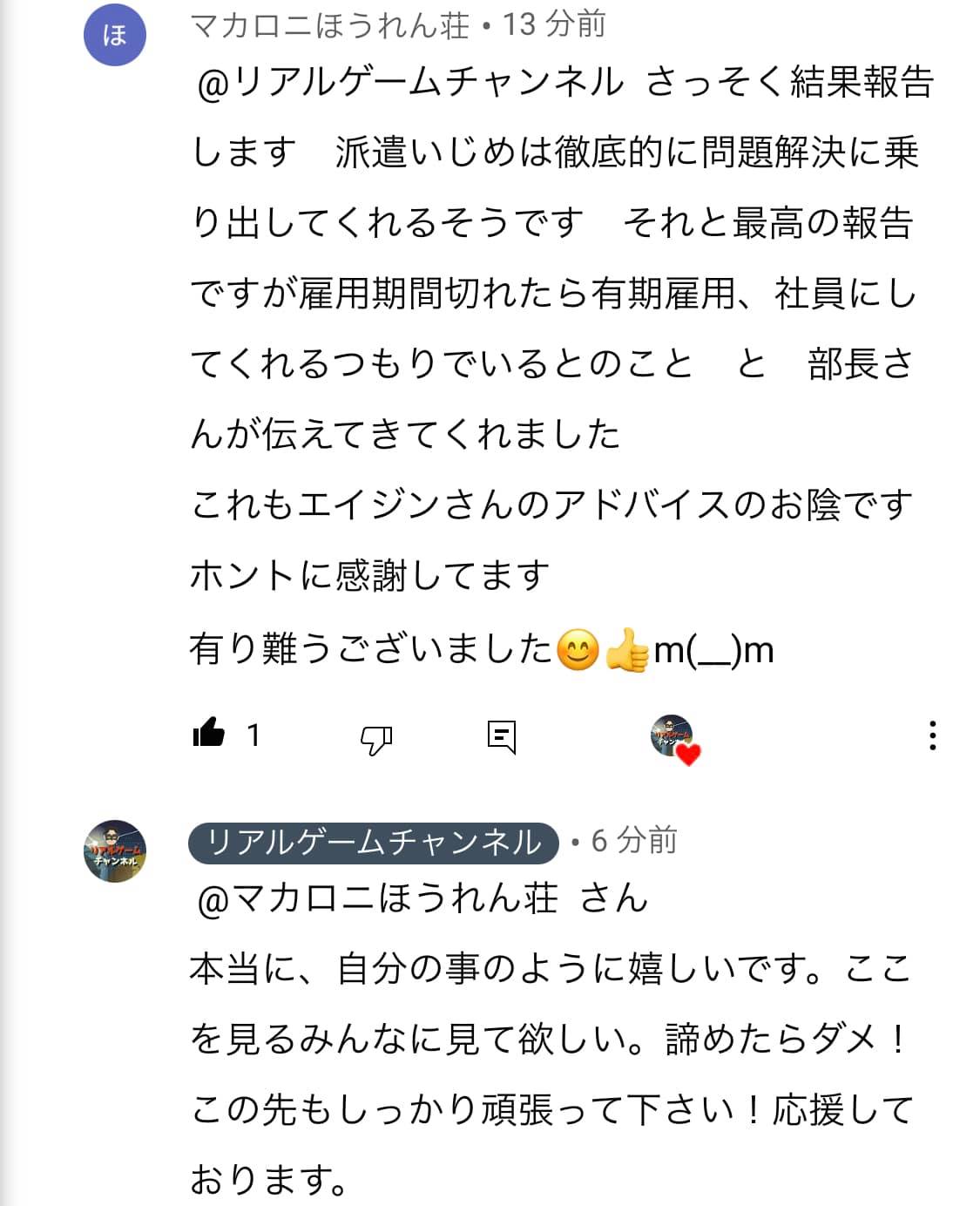Tap the @リアルゲームチャンネル mention
The height and width of the screenshot is (1206, 980).
(x=410, y=83)
